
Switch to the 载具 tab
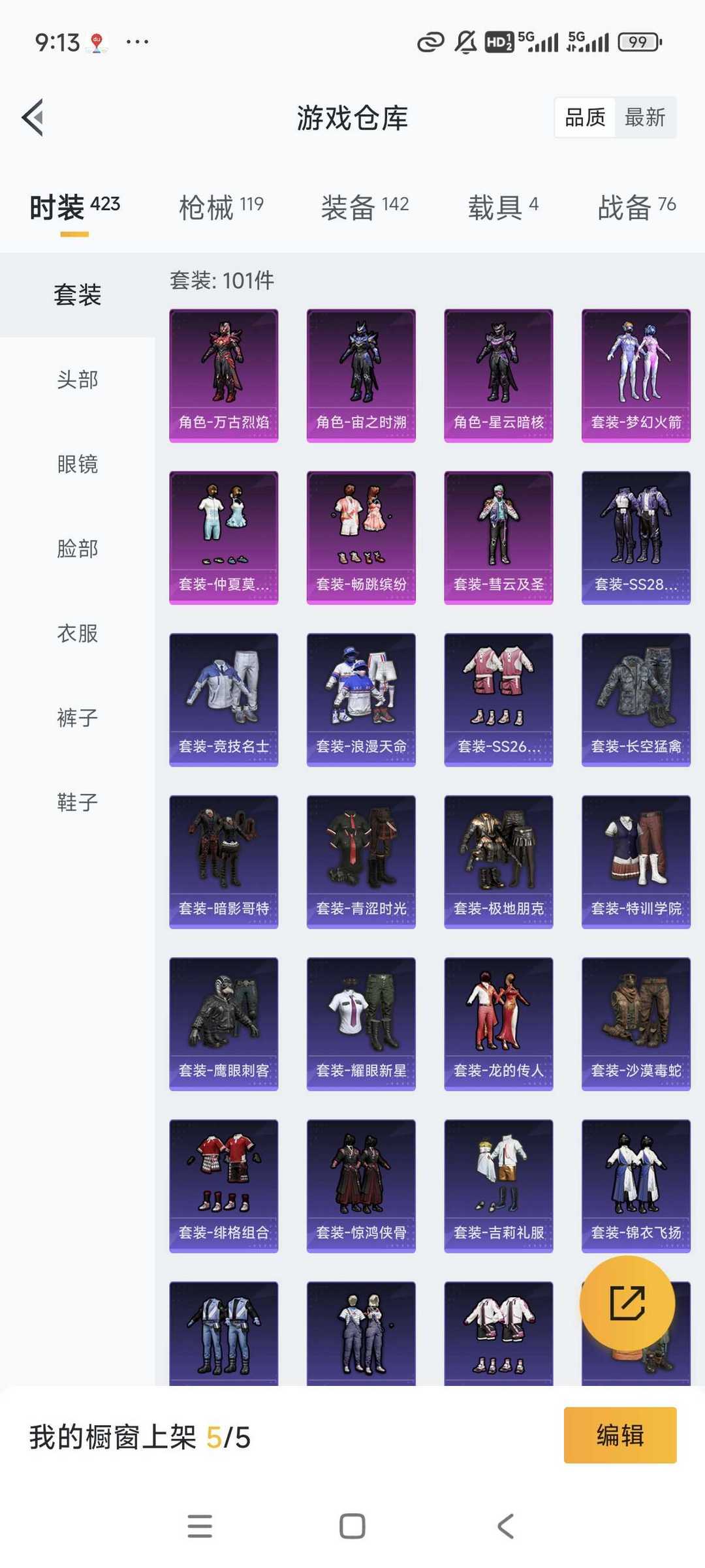503,207
